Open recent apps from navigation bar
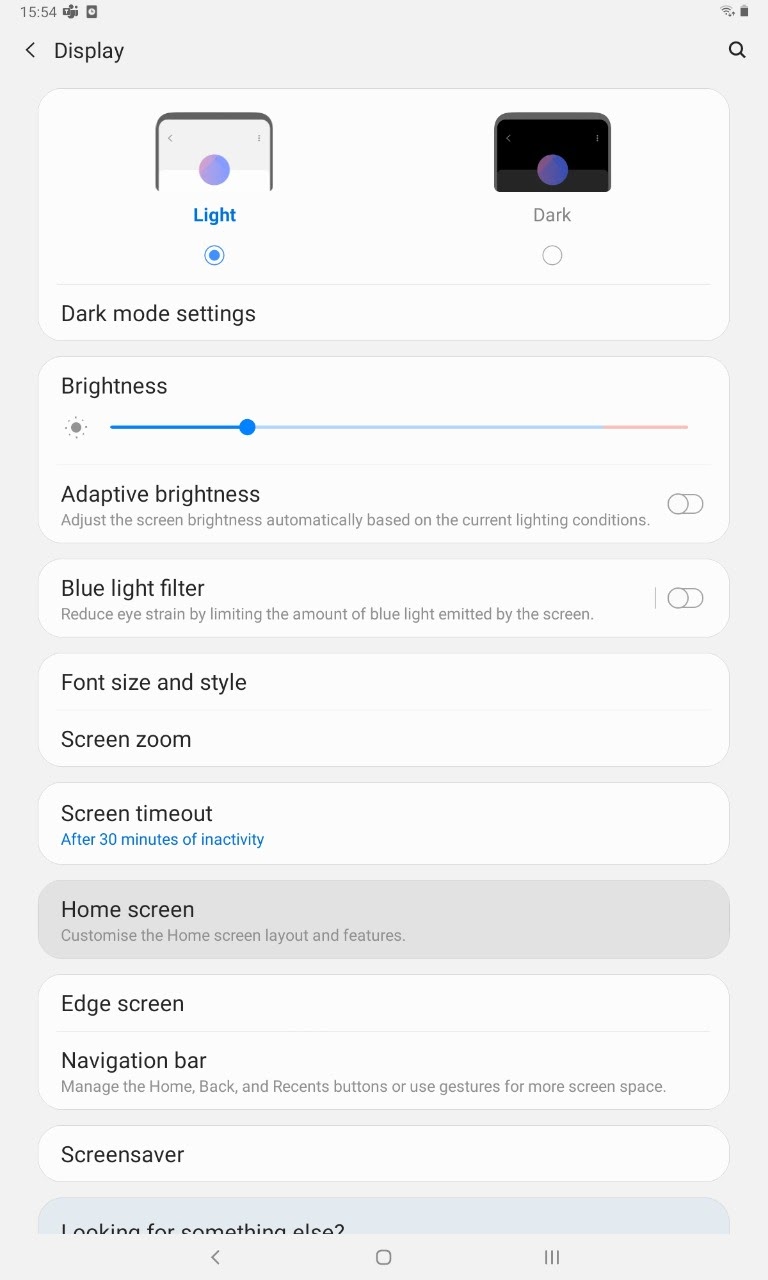The height and width of the screenshot is (1280, 768). (x=551, y=1257)
